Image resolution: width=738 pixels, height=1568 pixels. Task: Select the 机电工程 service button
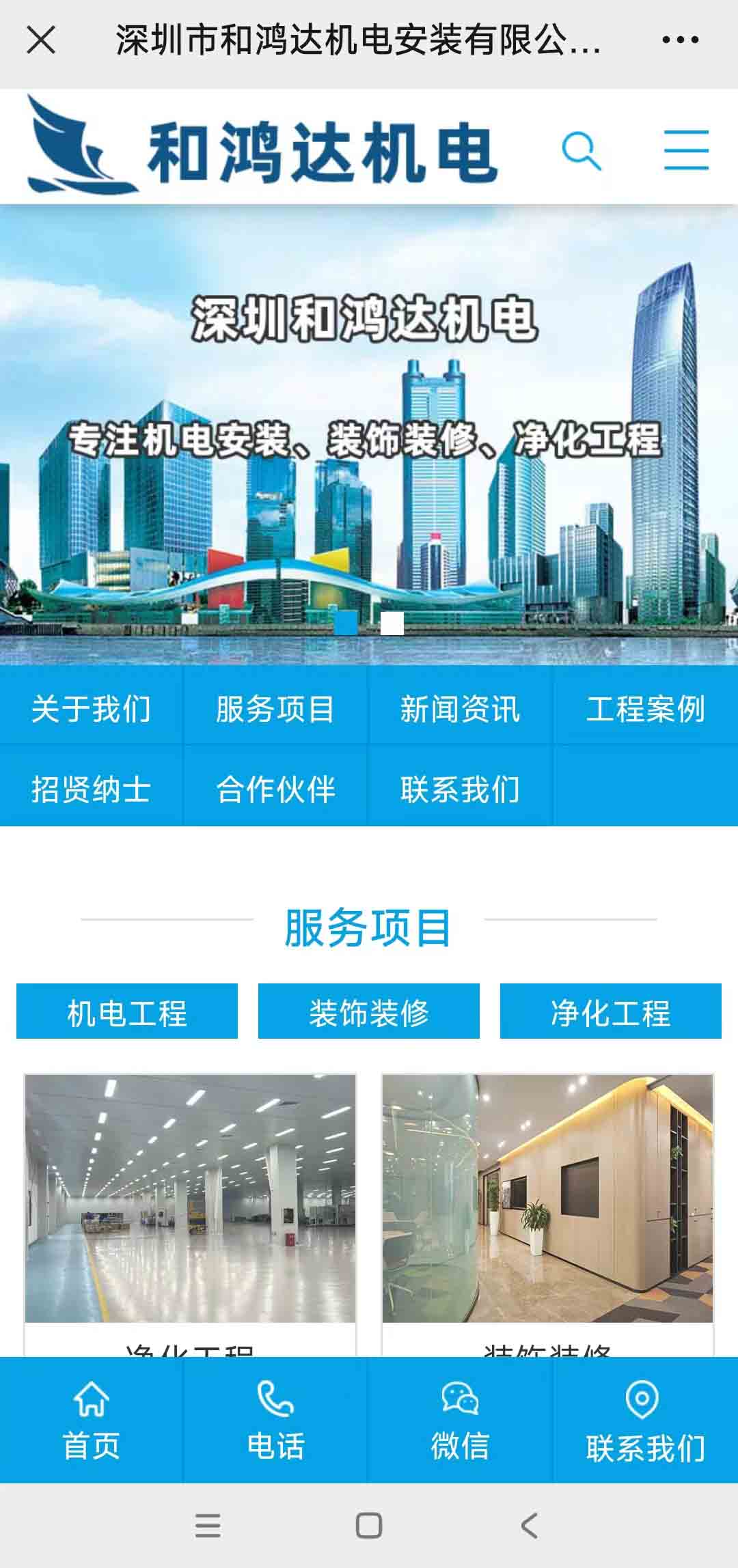(x=127, y=1011)
